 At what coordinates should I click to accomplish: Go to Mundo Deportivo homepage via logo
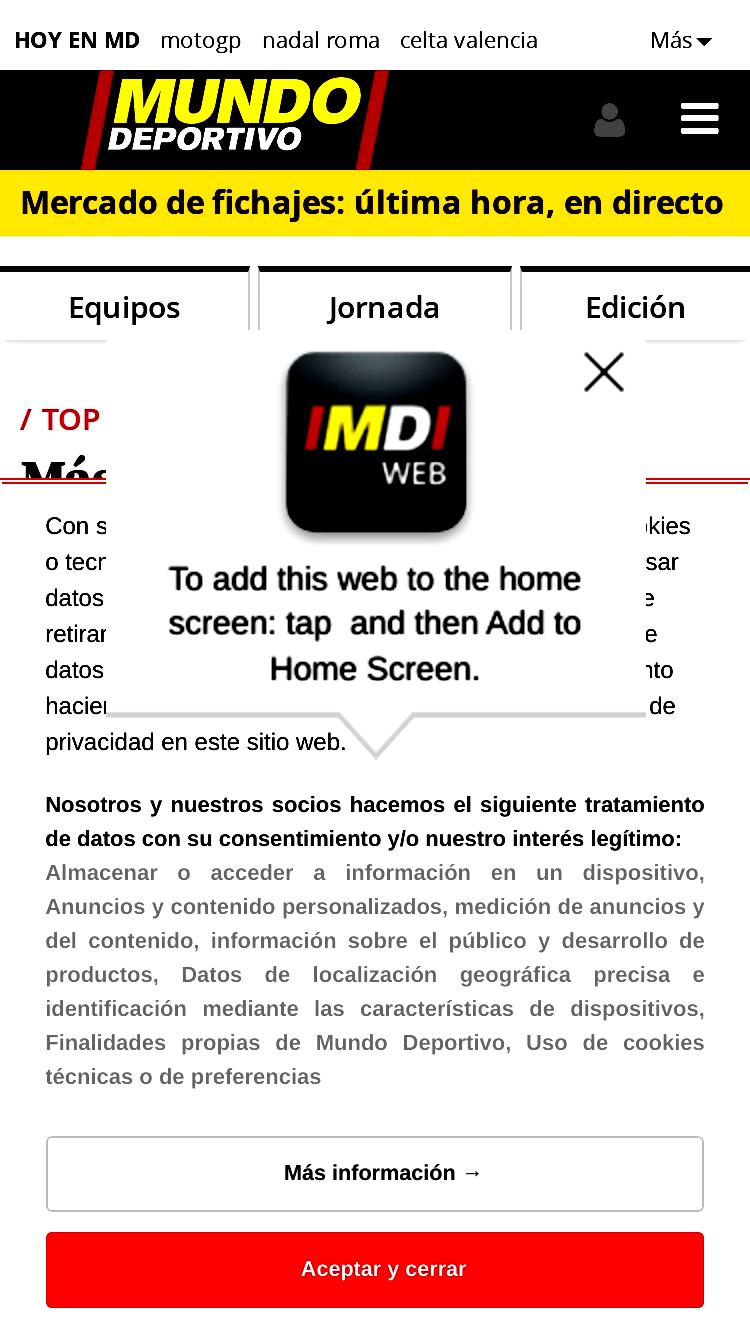click(235, 120)
